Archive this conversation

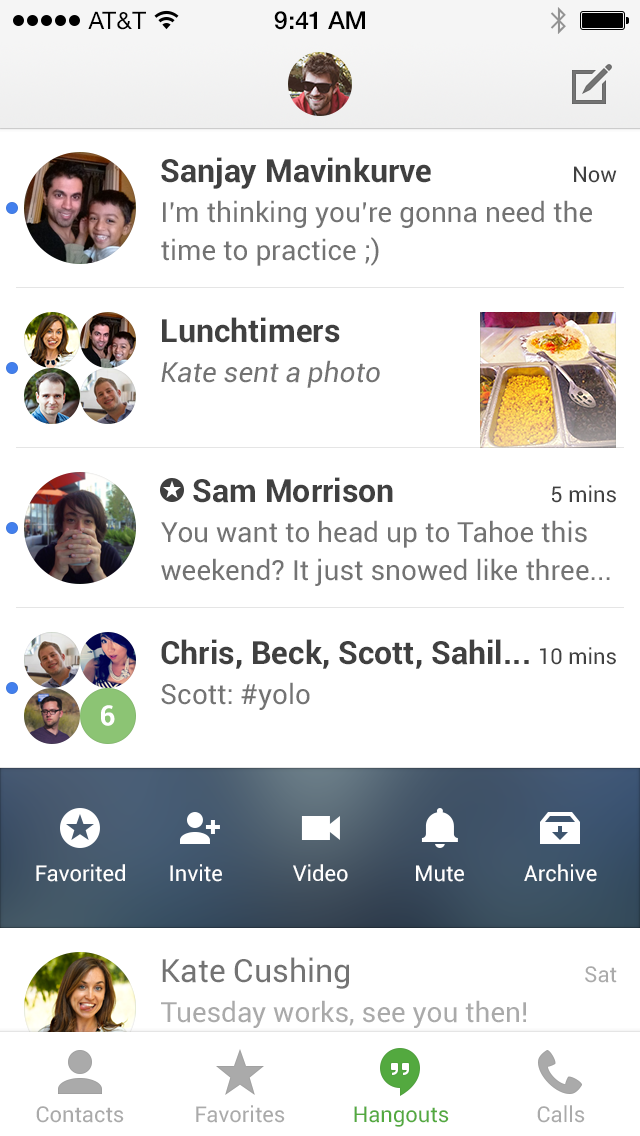tap(560, 847)
